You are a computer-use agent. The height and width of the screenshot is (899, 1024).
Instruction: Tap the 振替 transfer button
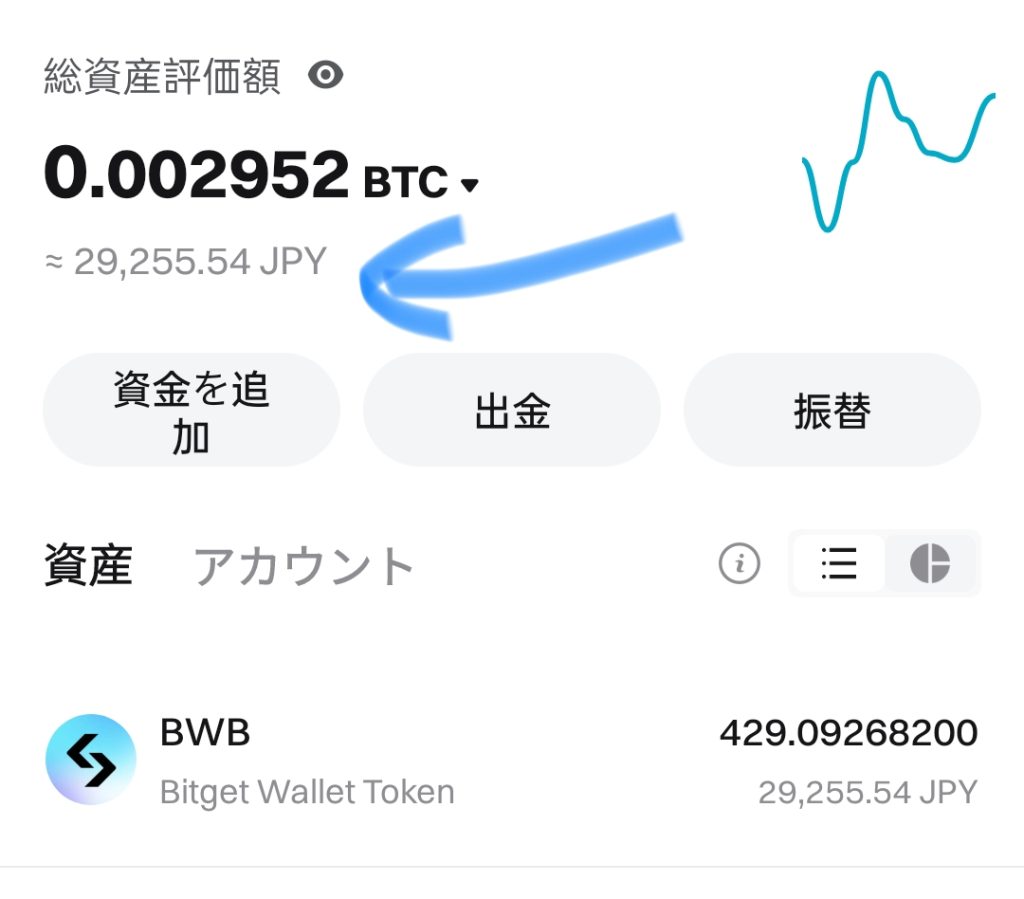coord(832,411)
